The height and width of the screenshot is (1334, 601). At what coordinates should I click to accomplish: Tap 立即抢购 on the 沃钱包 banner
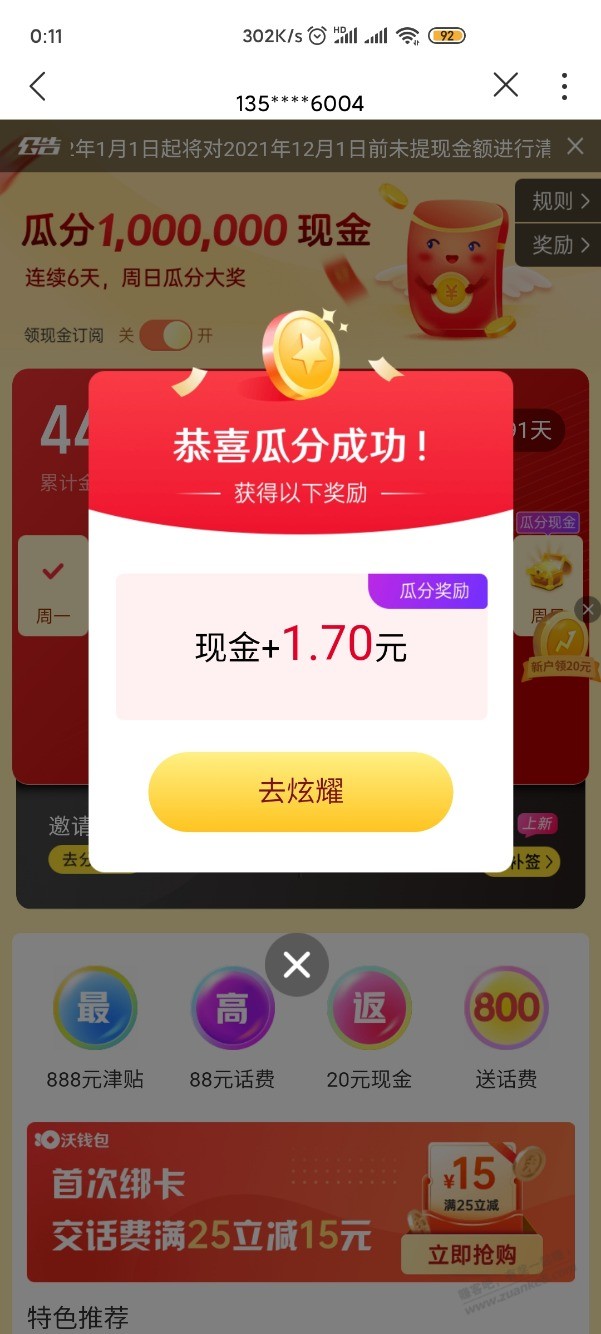472,1255
